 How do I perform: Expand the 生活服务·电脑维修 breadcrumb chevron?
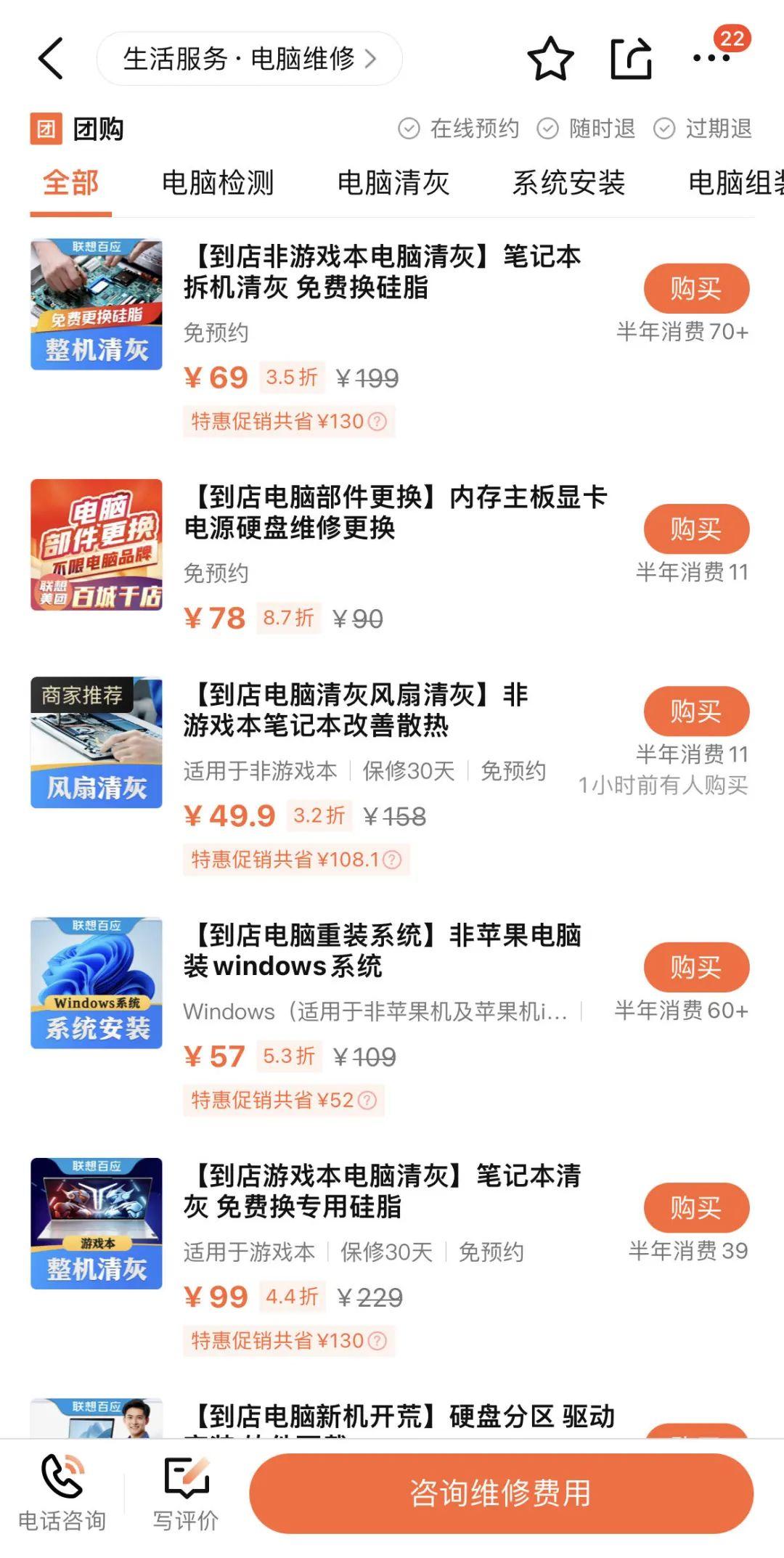coord(372,60)
